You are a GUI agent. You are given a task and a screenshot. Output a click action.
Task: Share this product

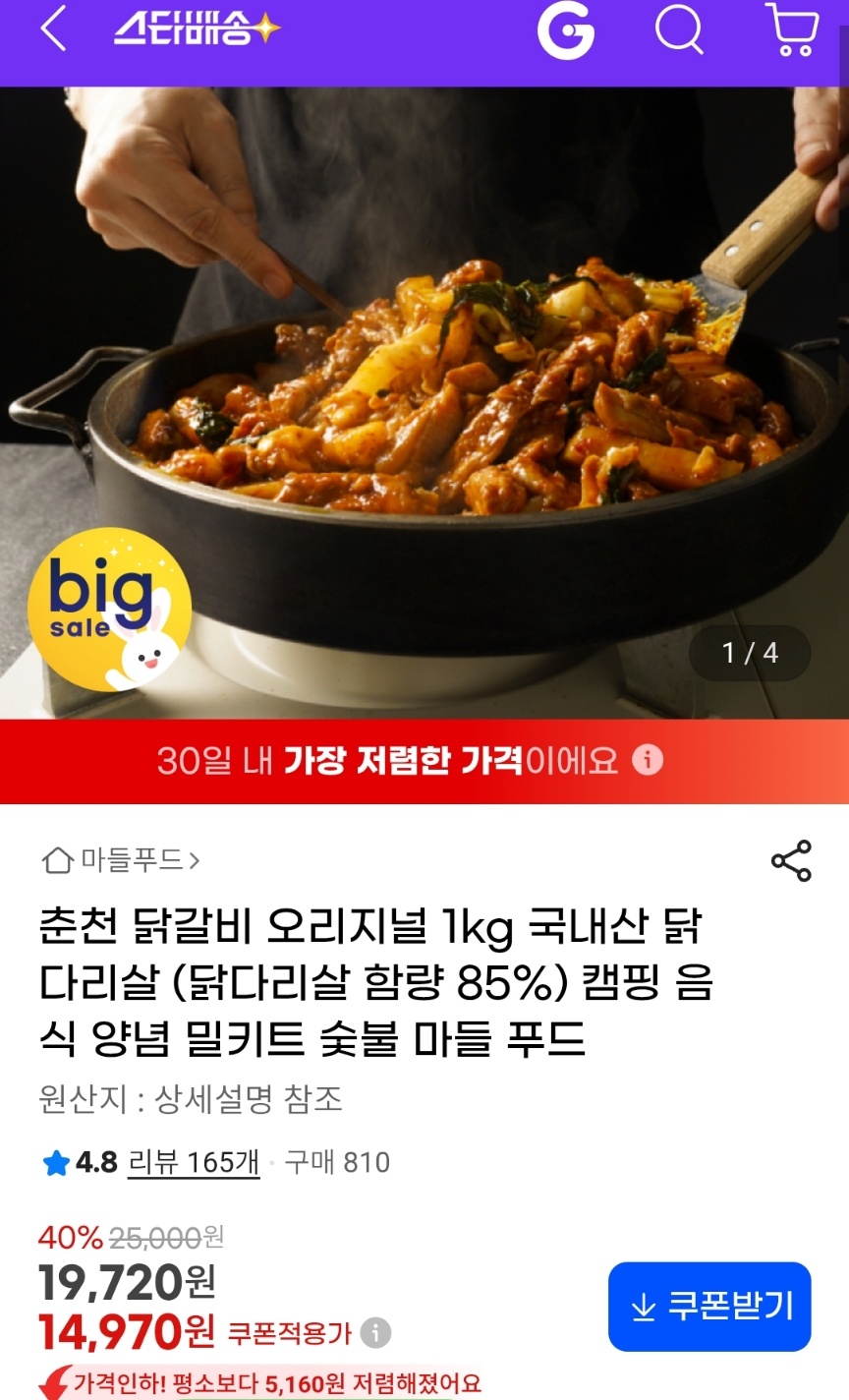pos(791,861)
